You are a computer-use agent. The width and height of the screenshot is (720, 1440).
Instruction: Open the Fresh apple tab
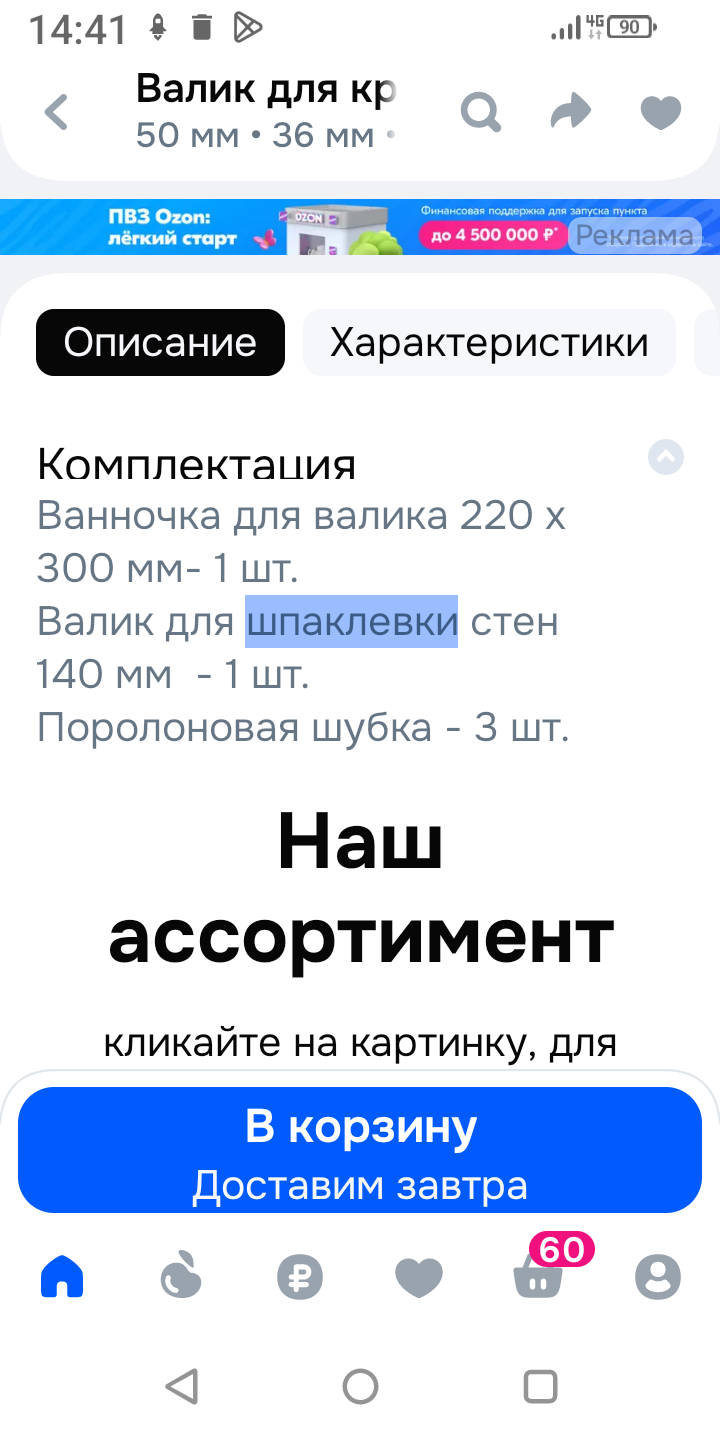coord(181,1277)
